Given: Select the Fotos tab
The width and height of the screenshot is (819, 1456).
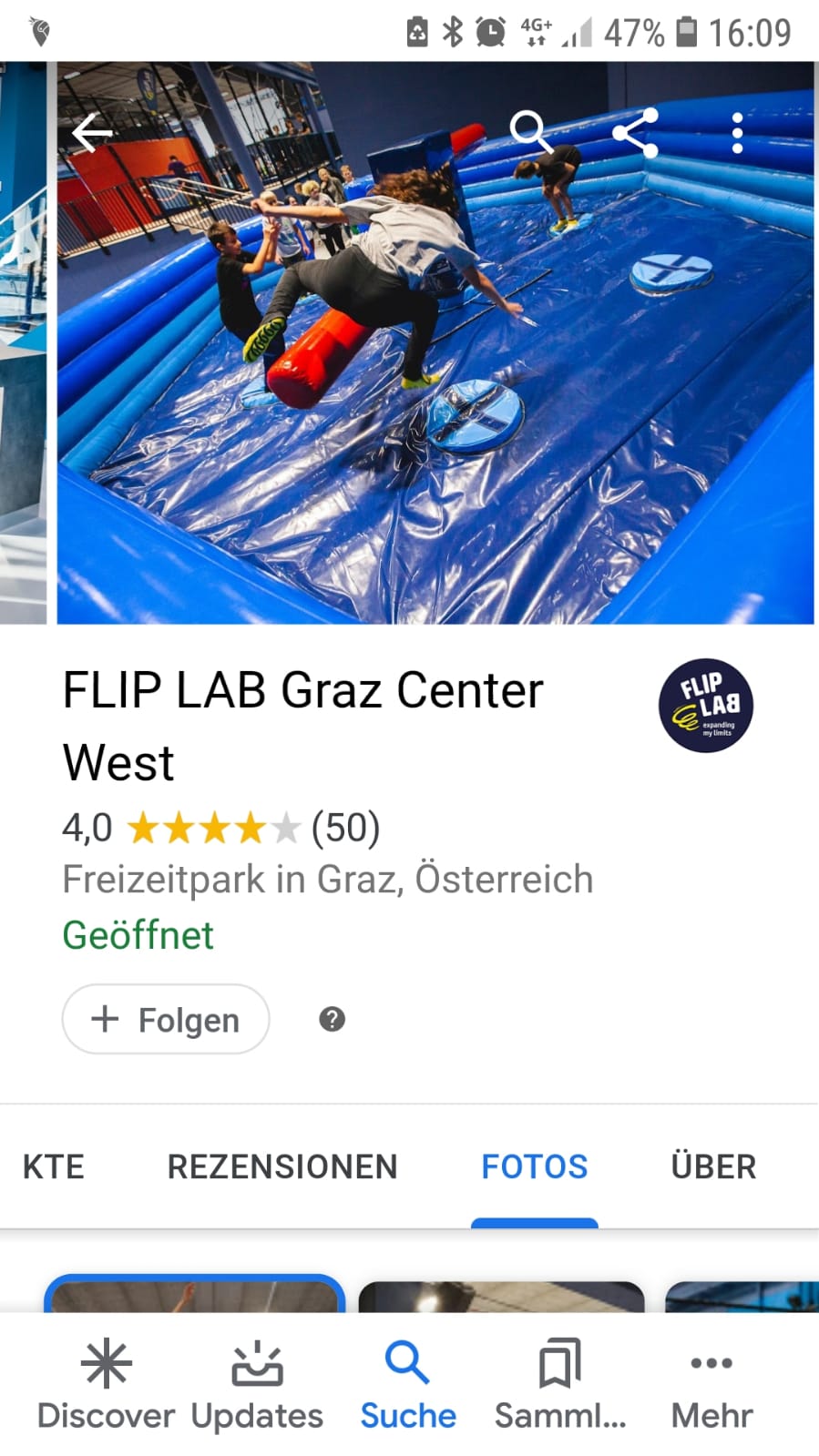Looking at the screenshot, I should 535,1166.
